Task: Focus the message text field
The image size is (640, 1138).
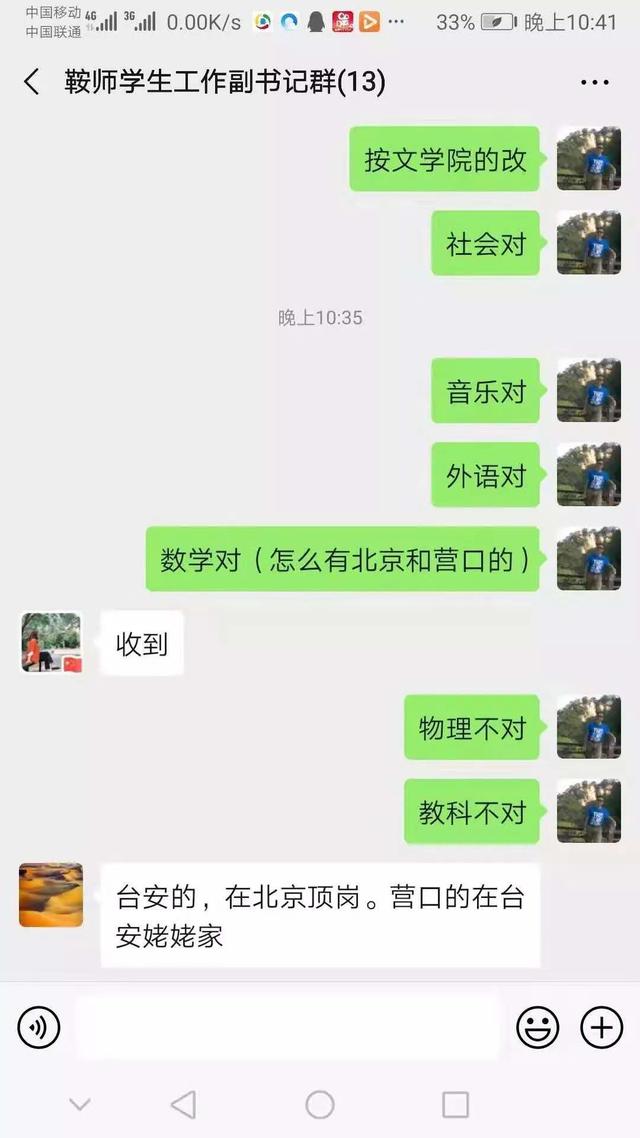Action: pos(287,1026)
